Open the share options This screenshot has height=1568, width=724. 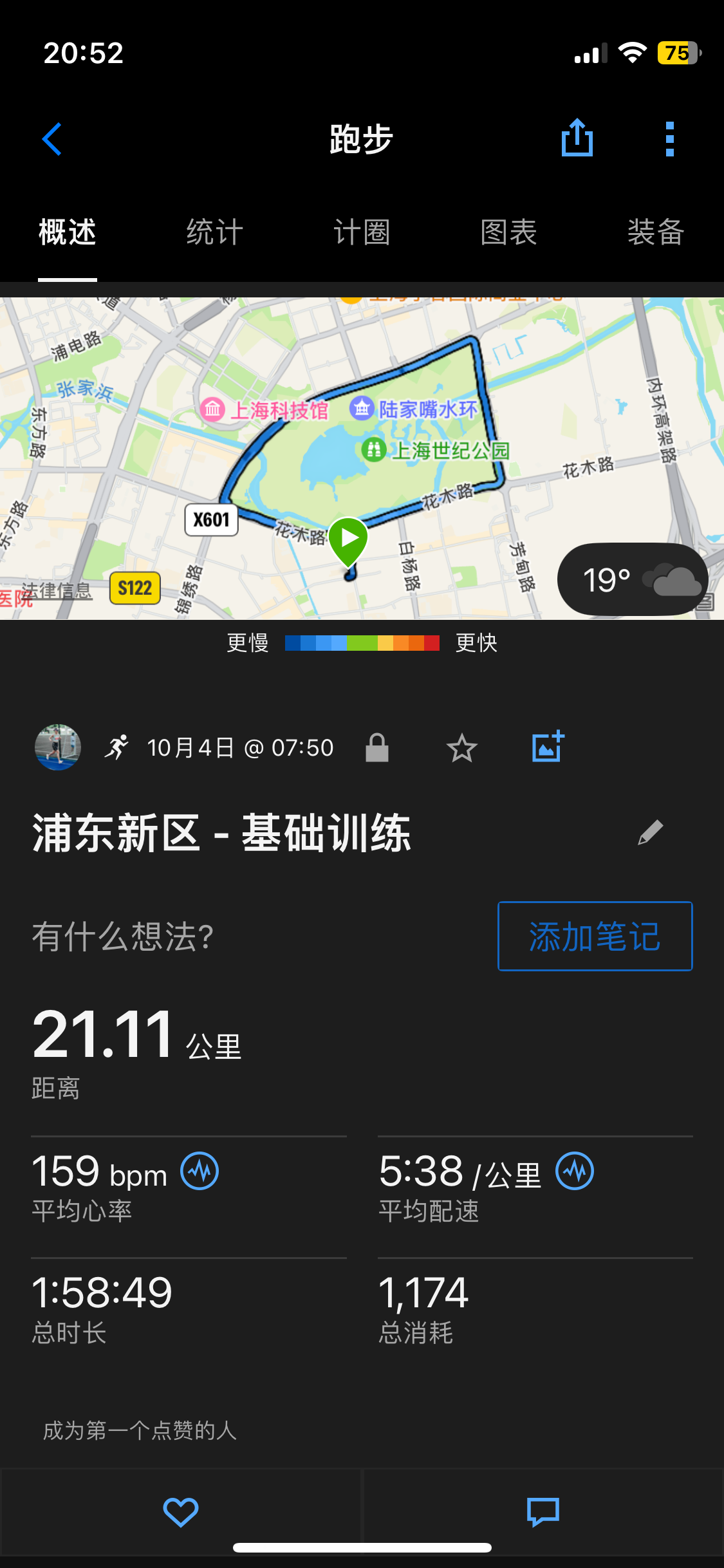click(x=577, y=137)
